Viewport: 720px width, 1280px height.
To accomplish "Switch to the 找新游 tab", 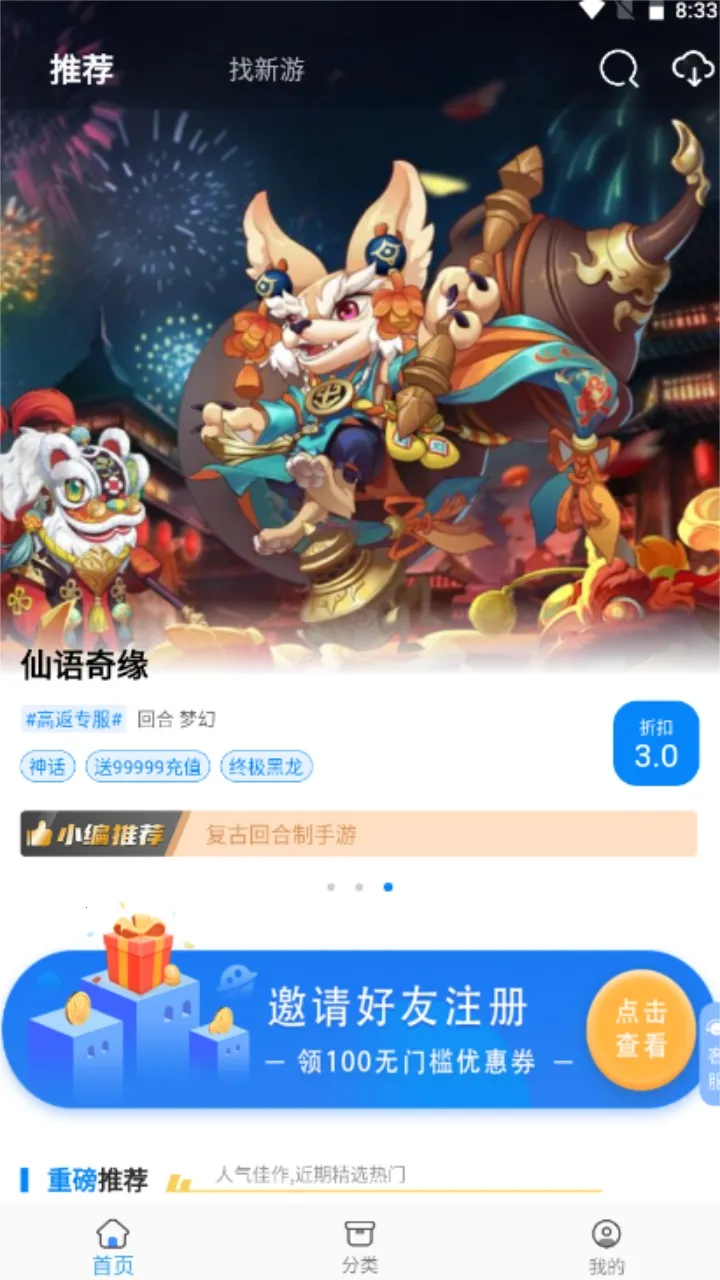I will pos(266,70).
